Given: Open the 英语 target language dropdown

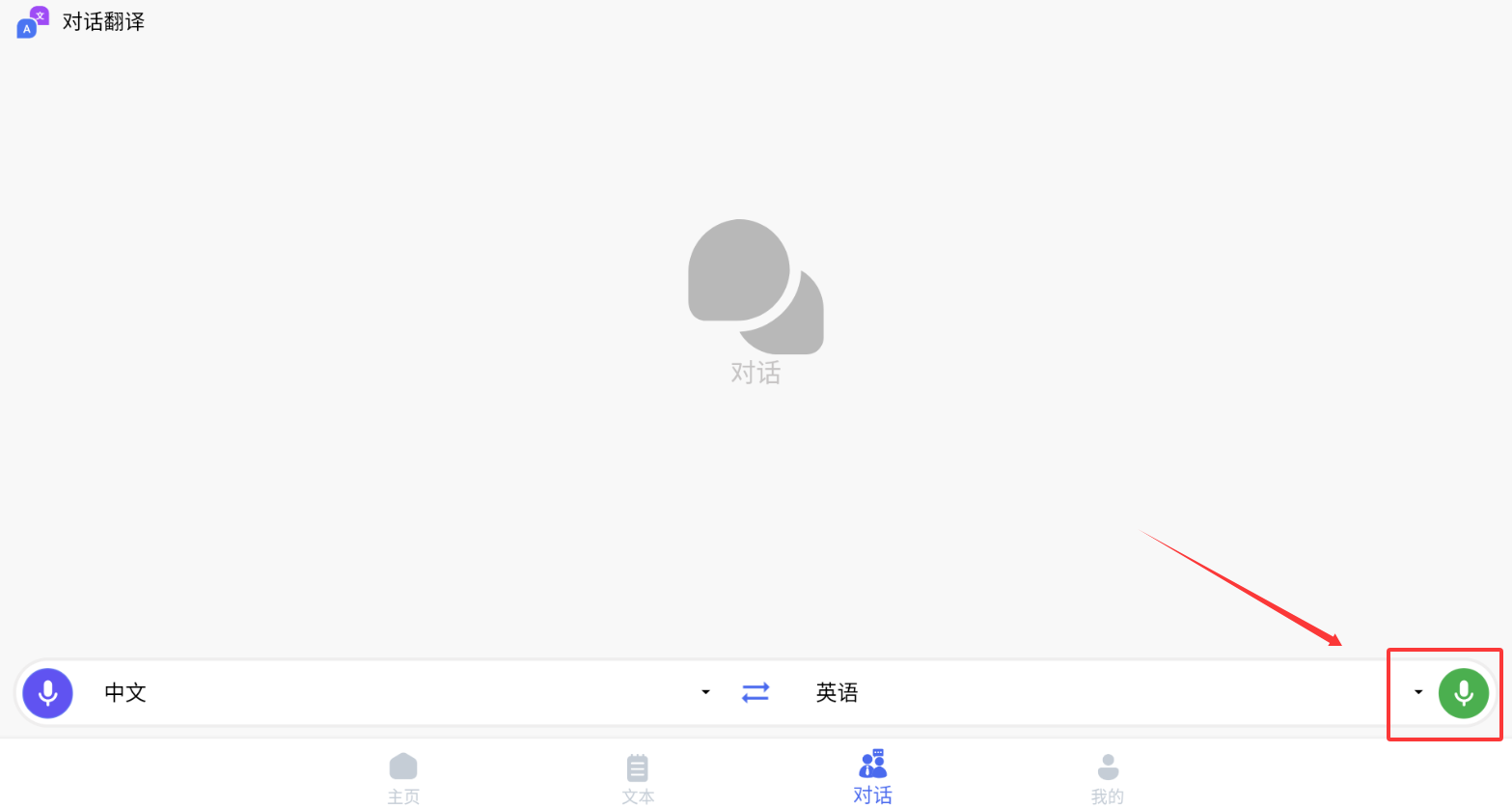Looking at the screenshot, I should coord(1417,692).
